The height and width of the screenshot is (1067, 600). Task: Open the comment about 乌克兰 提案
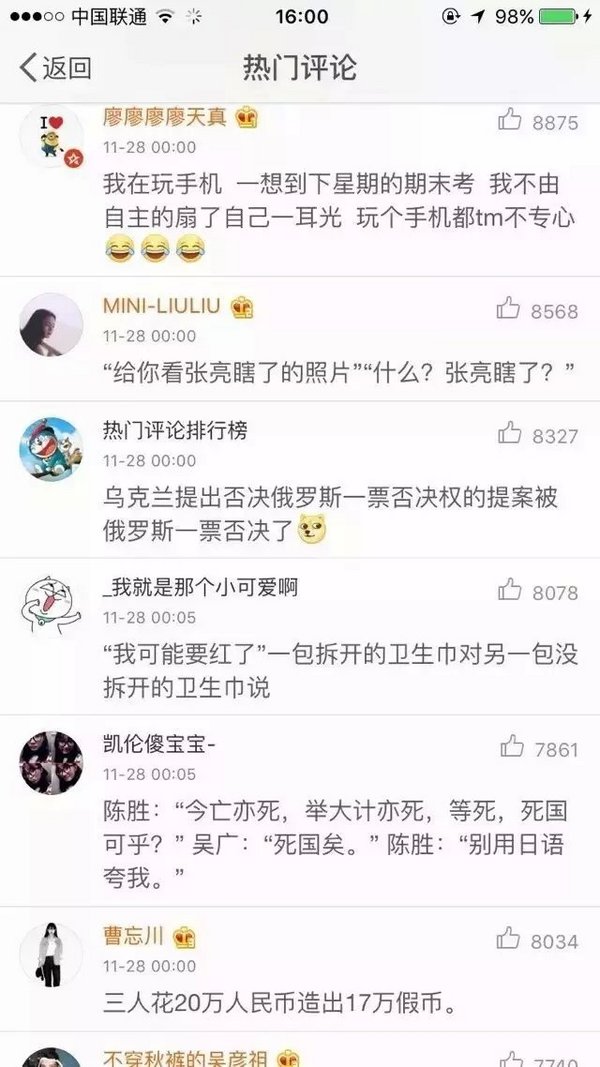tap(330, 513)
